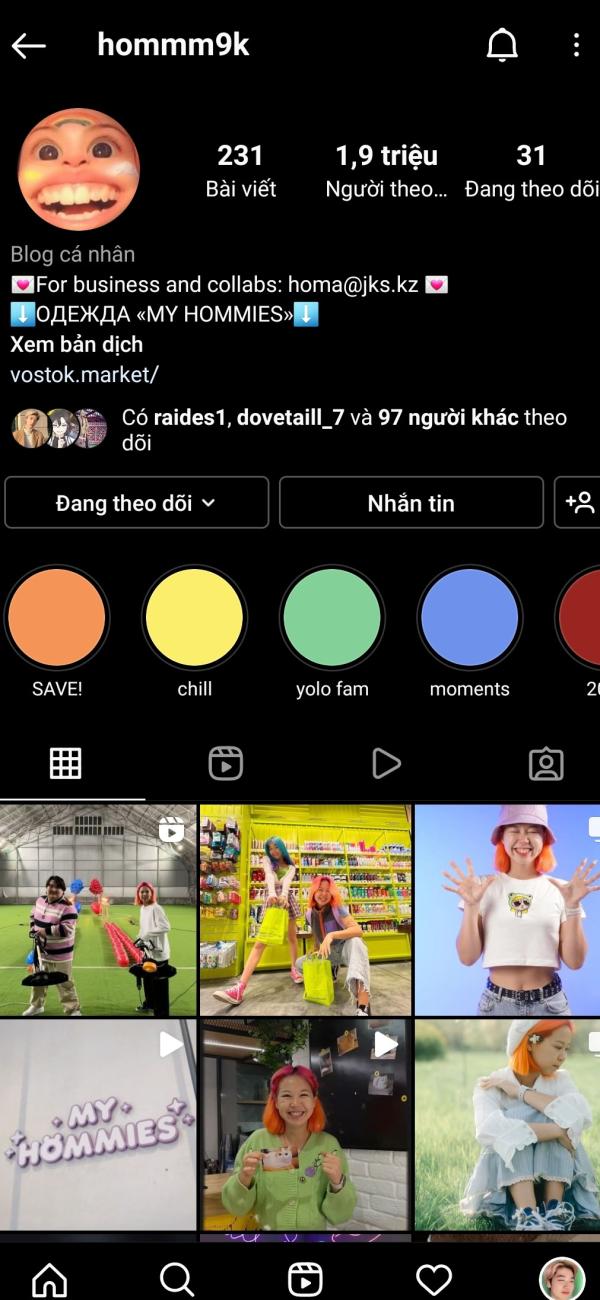This screenshot has width=600, height=1300.
Task: Open the chill story highlight
Action: pos(194,618)
